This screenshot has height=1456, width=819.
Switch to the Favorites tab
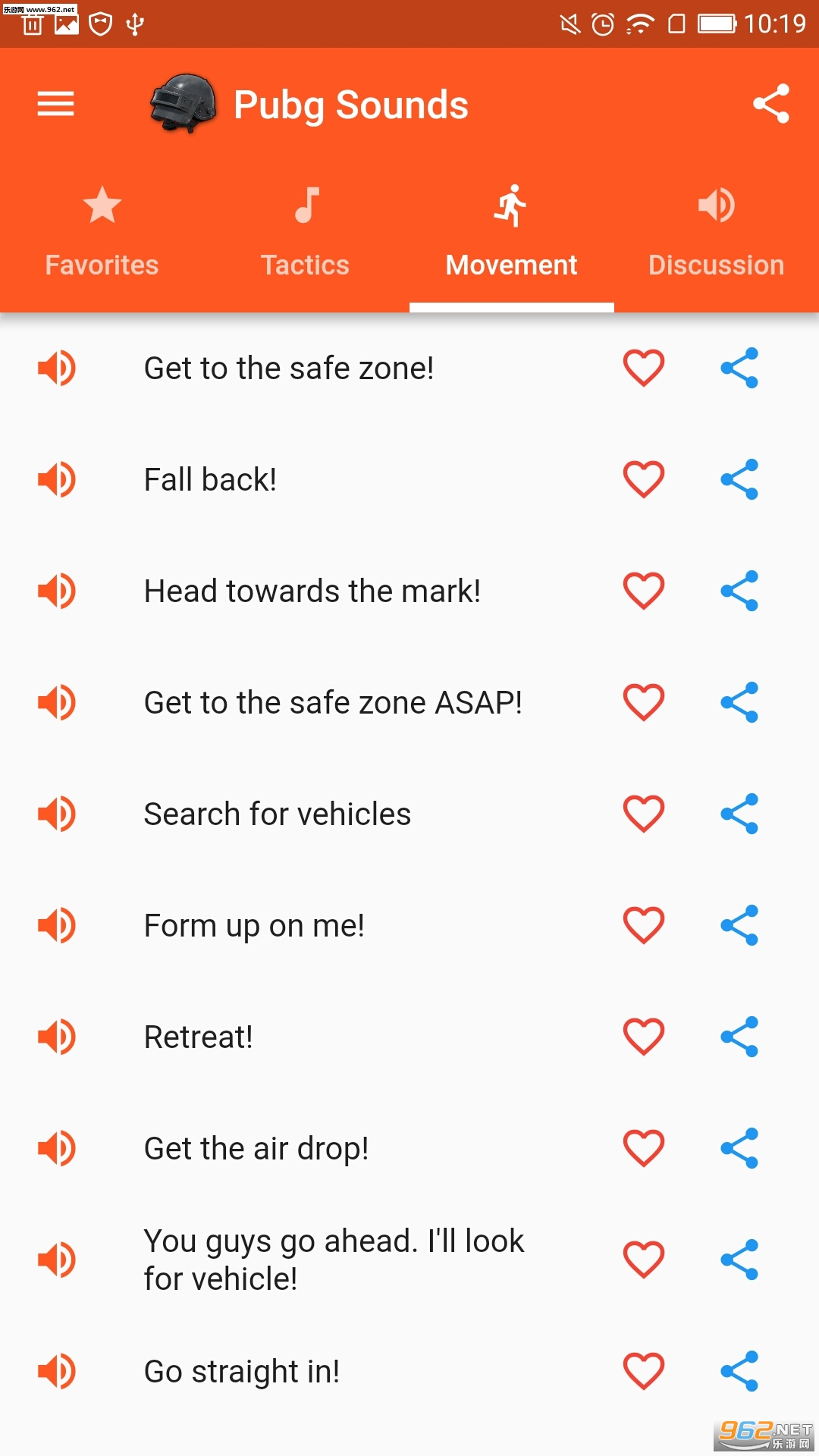click(102, 234)
